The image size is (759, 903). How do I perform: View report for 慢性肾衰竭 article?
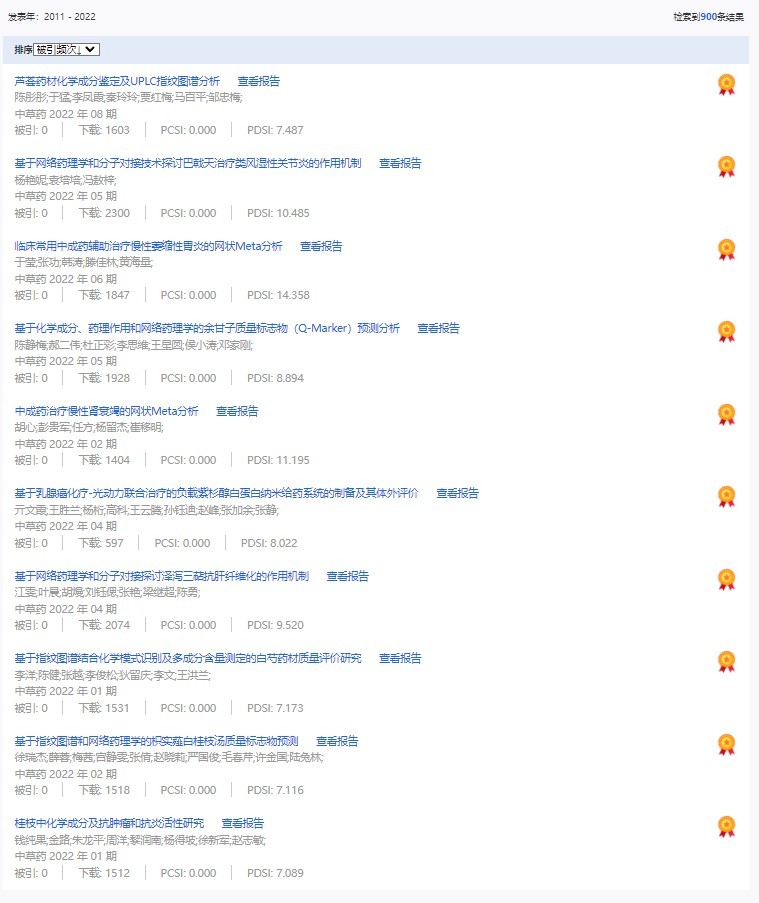tap(237, 411)
